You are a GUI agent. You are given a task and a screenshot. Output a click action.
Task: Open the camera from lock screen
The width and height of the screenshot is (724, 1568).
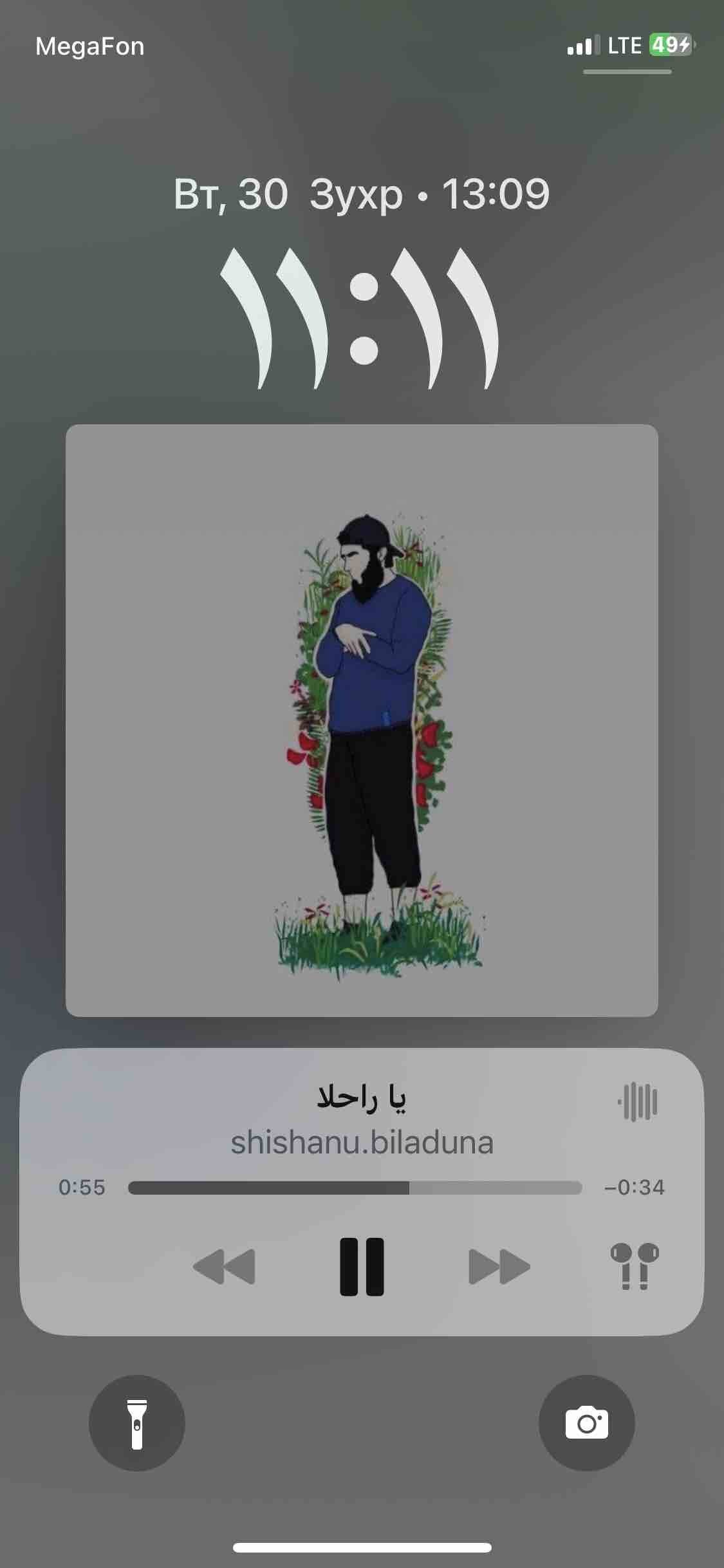point(586,1423)
